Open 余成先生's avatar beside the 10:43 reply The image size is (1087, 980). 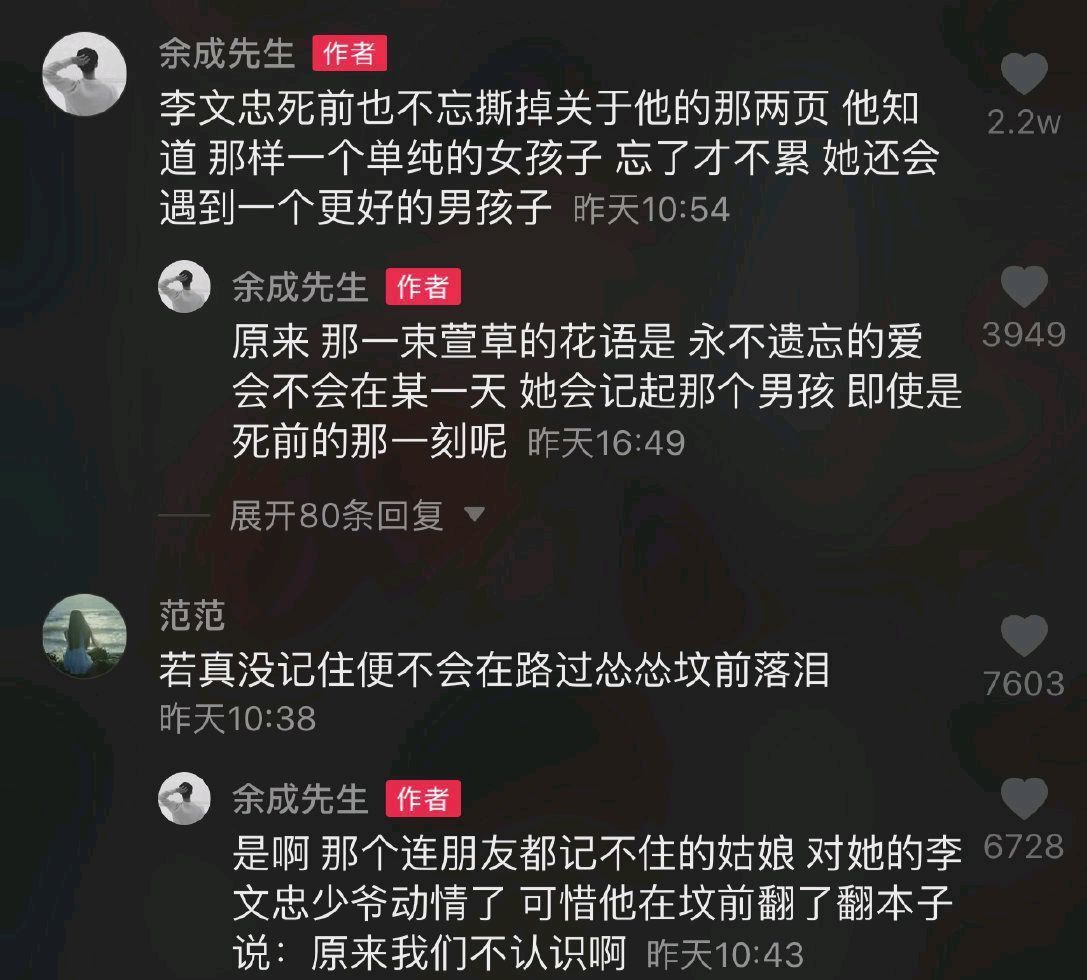185,798
